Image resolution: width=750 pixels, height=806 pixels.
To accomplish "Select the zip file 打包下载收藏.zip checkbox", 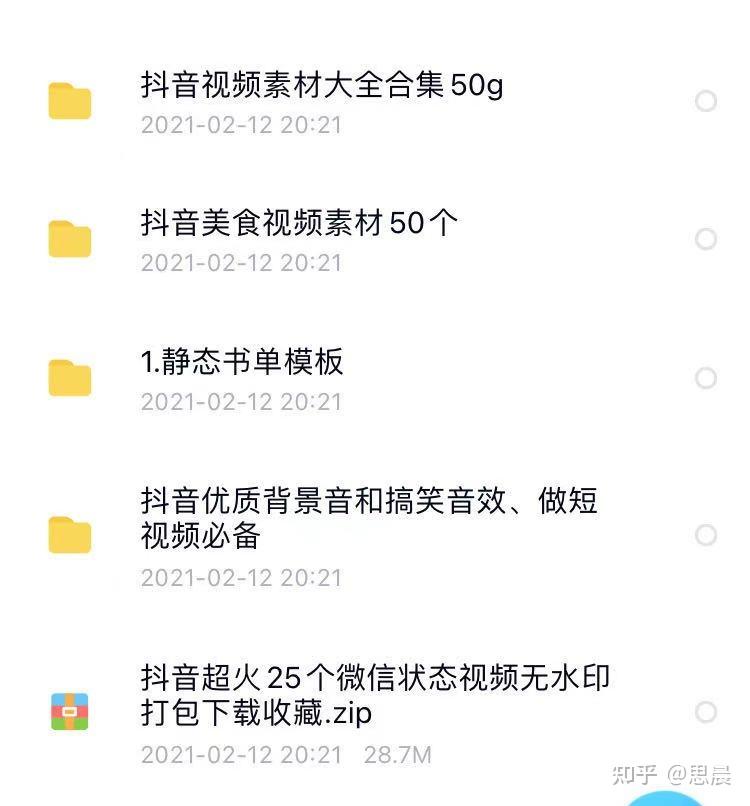I will click(x=706, y=712).
